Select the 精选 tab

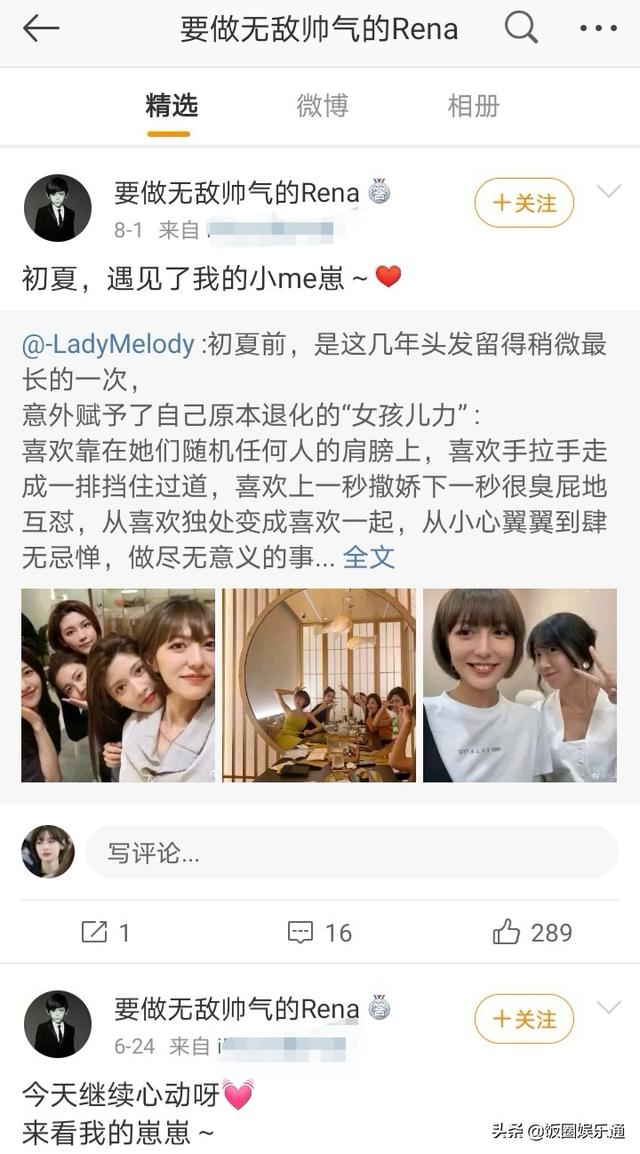coord(171,105)
